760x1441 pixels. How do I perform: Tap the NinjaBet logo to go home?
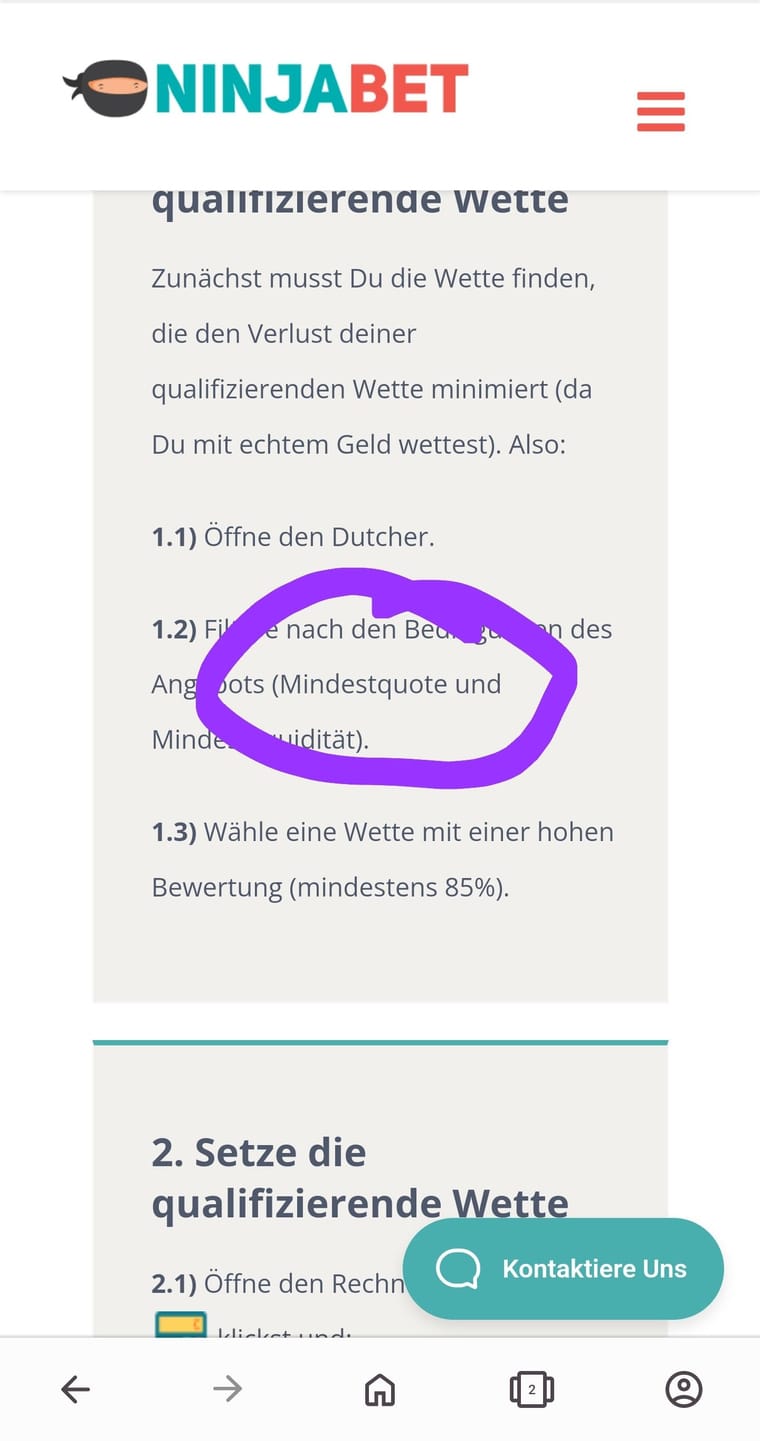tap(266, 89)
